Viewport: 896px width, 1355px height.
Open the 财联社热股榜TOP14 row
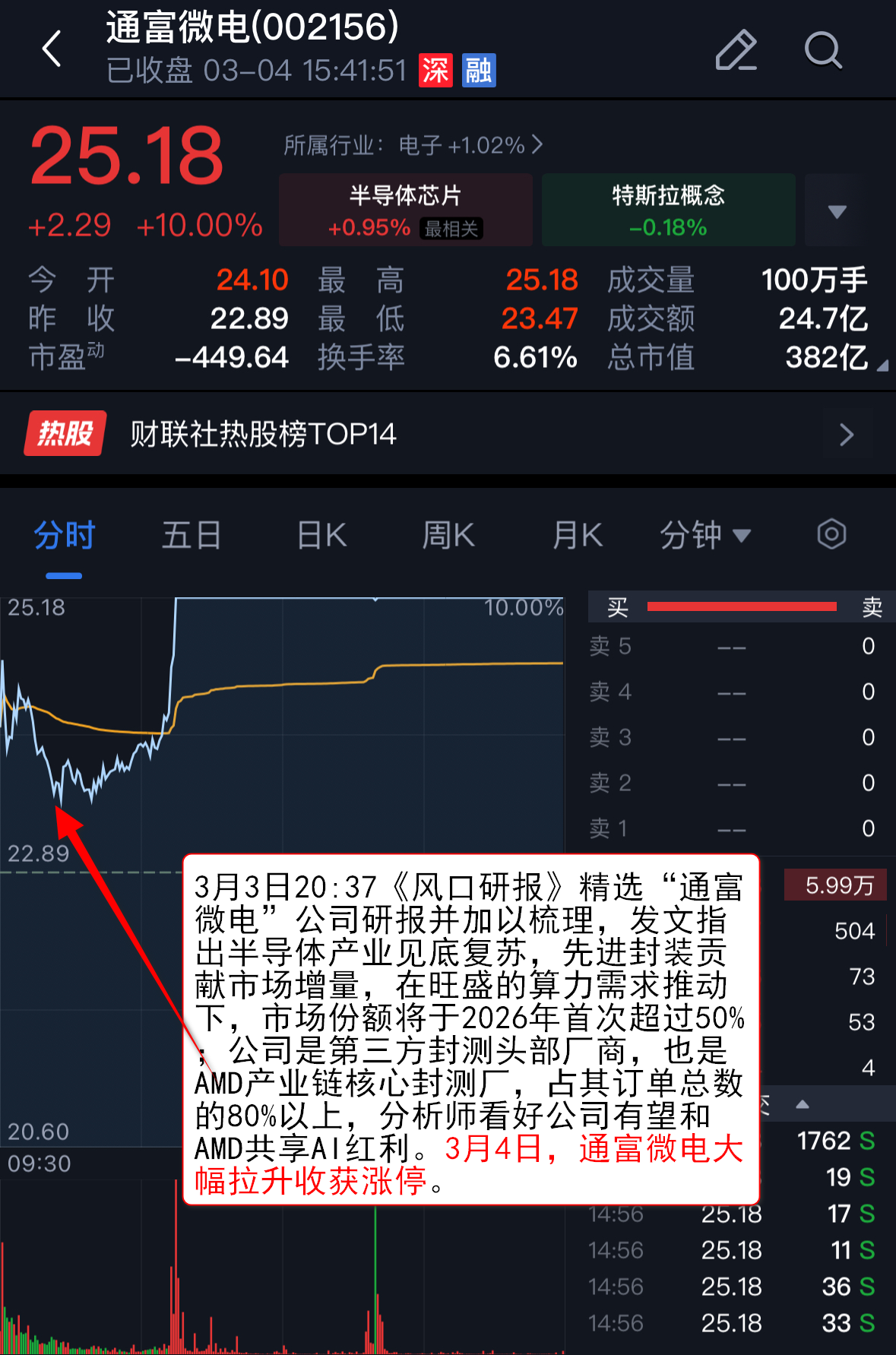[x=448, y=434]
